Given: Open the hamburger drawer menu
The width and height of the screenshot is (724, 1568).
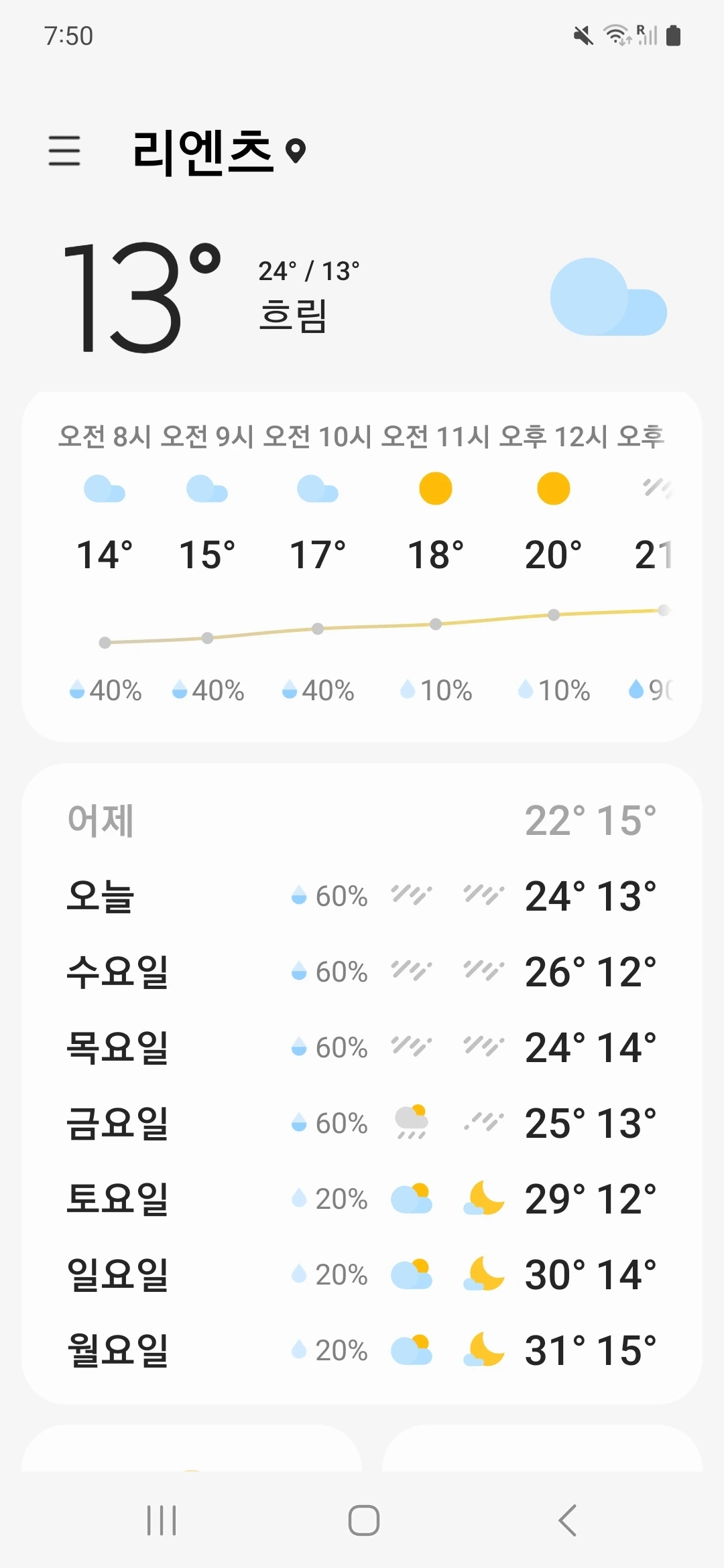Looking at the screenshot, I should click(x=64, y=150).
